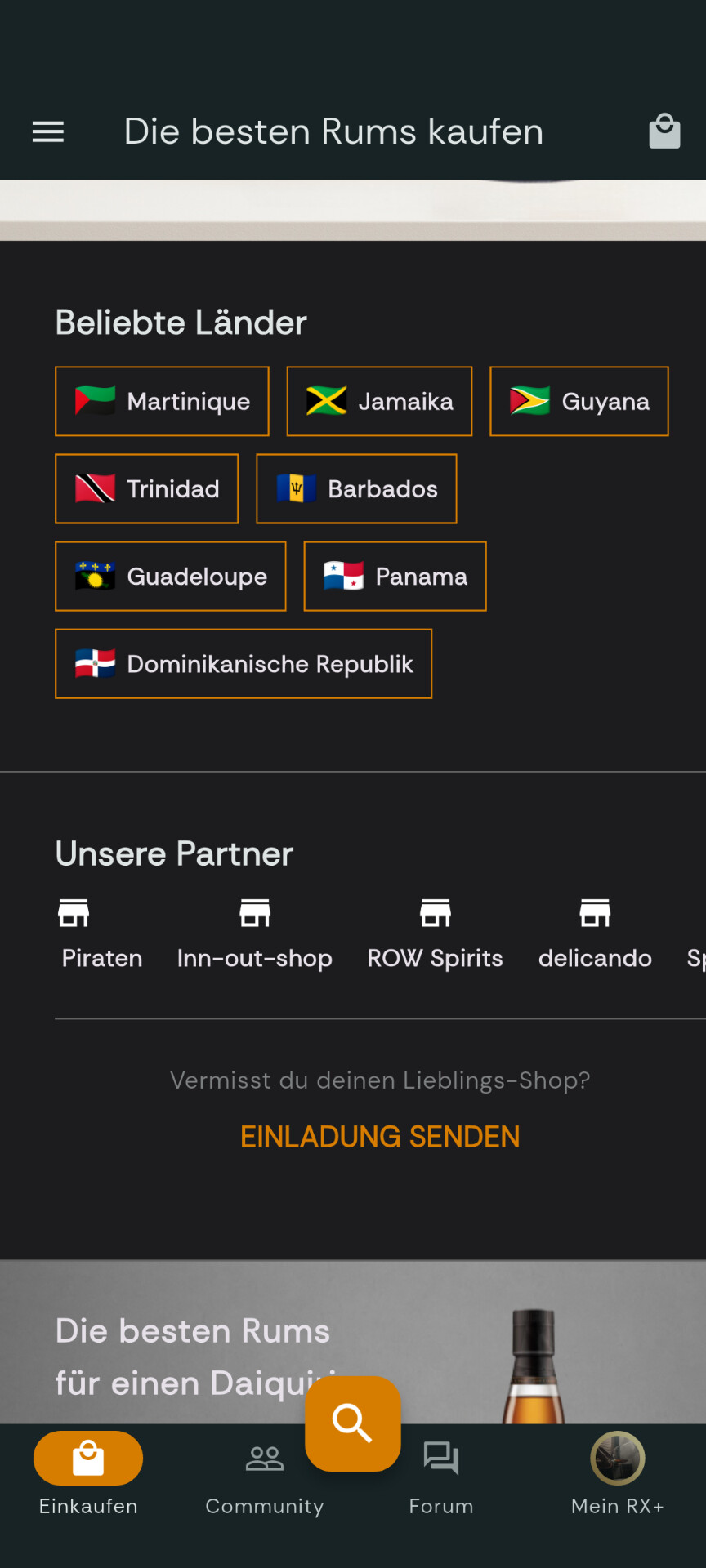
Task: Tap the Trinidad chip
Action: [x=147, y=489]
